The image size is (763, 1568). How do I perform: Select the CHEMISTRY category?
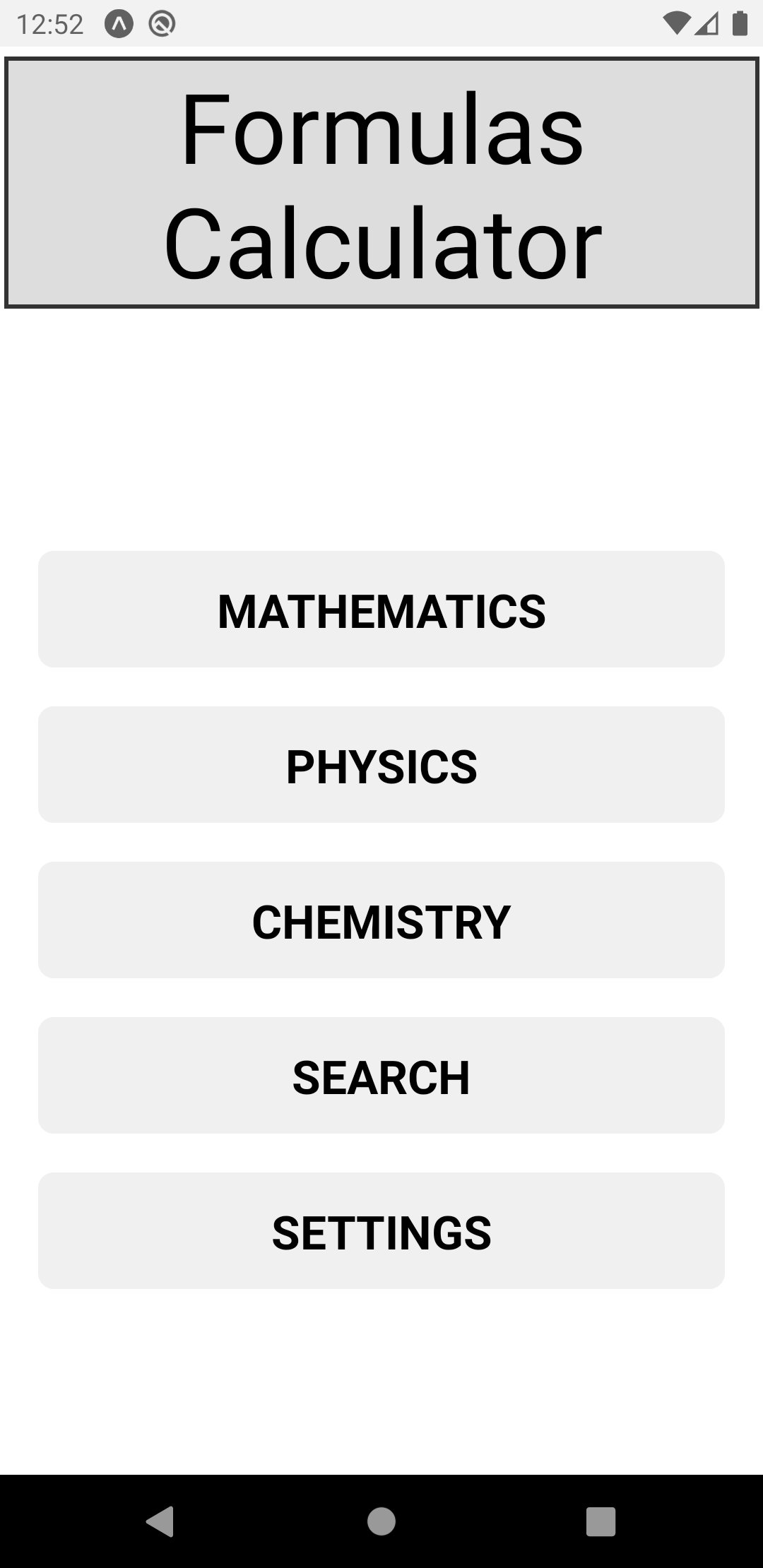381,920
